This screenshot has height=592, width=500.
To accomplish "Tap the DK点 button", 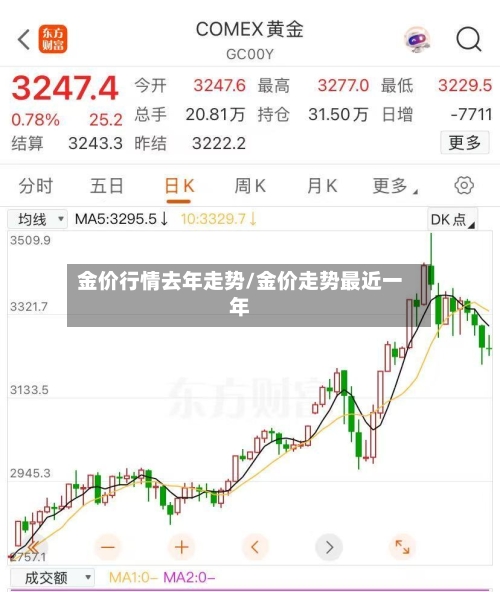I will (452, 219).
